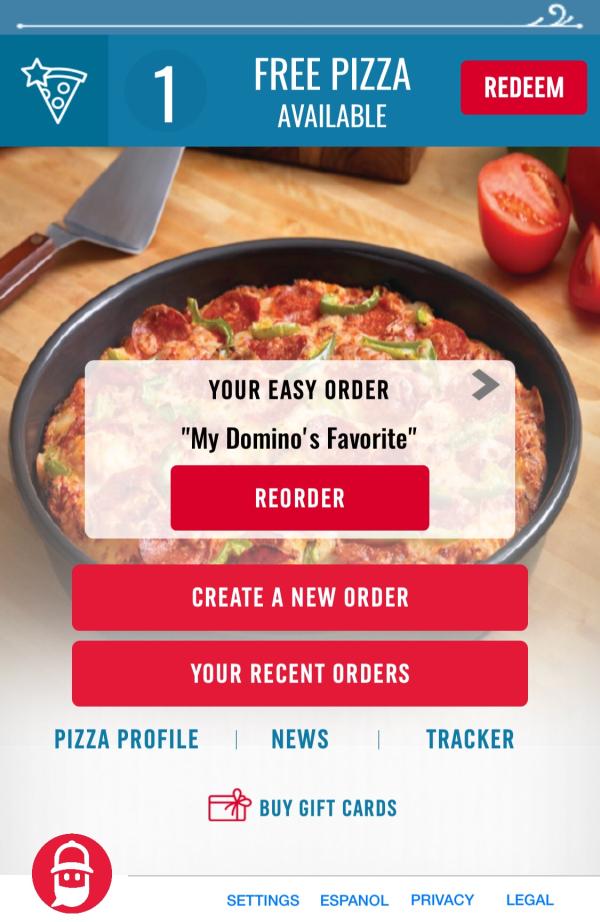The image size is (600, 922).
Task: Open the News section
Action: point(300,739)
